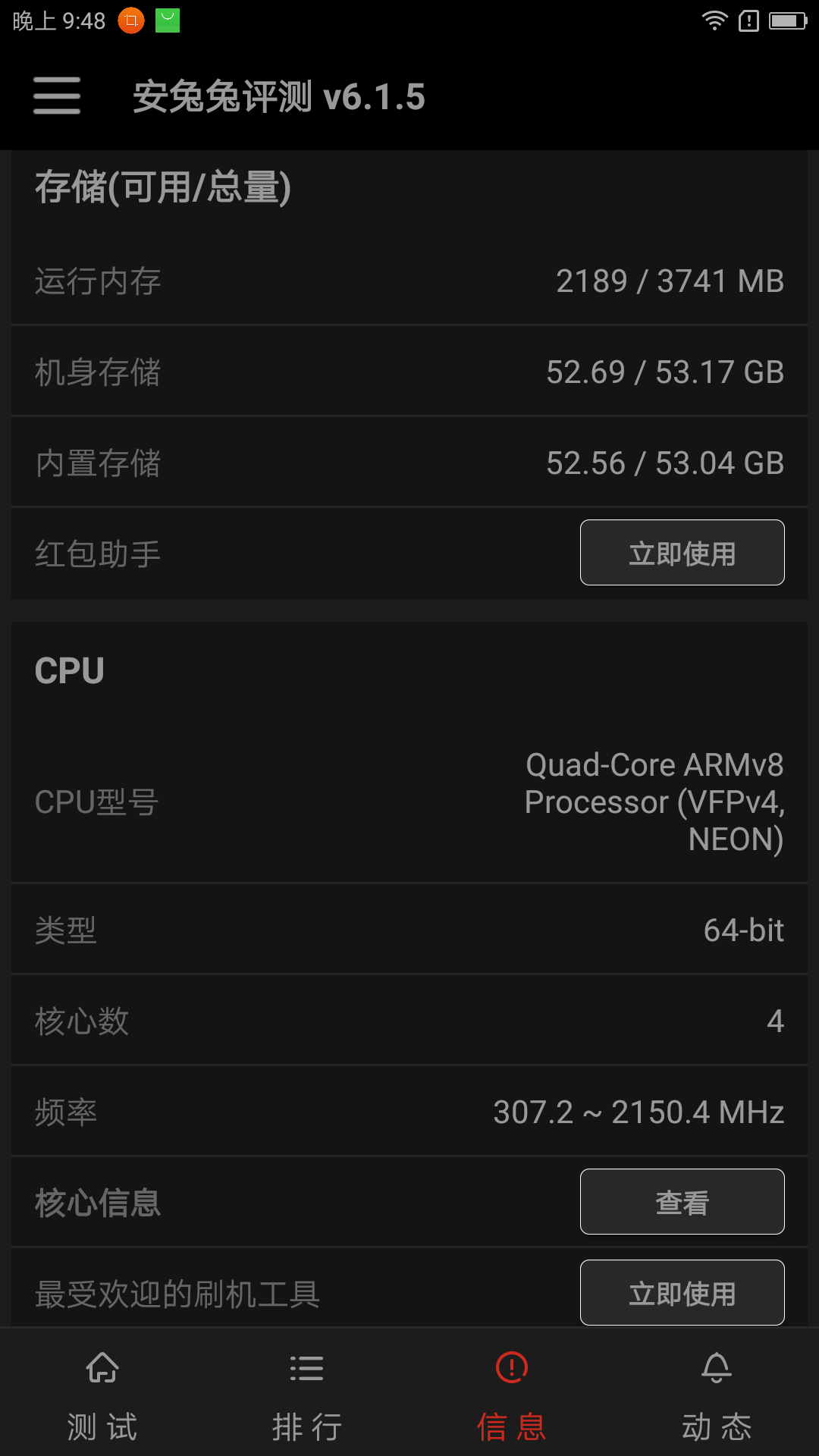Tap 立即使用 next to 红包助手
The height and width of the screenshot is (1456, 819).
click(682, 552)
